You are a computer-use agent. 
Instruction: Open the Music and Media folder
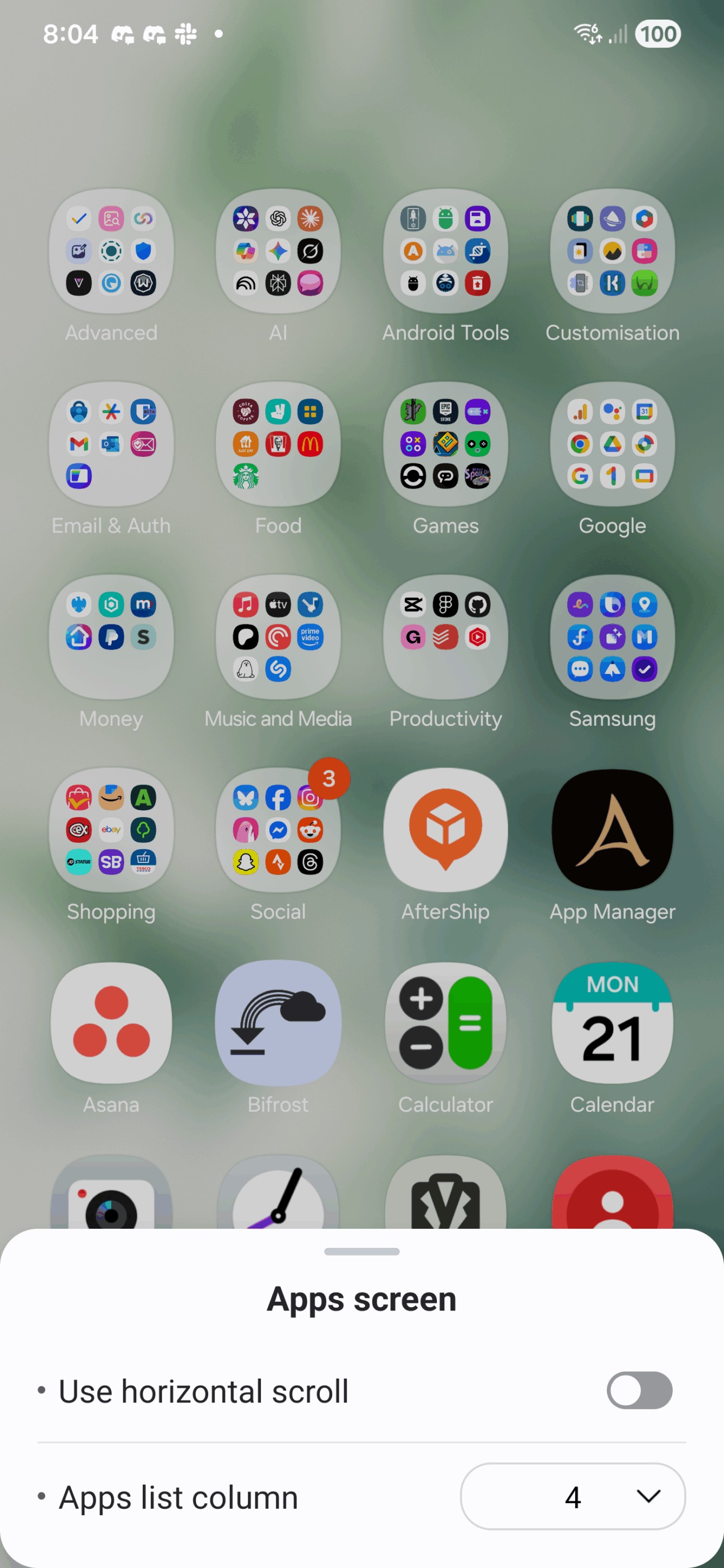point(278,636)
